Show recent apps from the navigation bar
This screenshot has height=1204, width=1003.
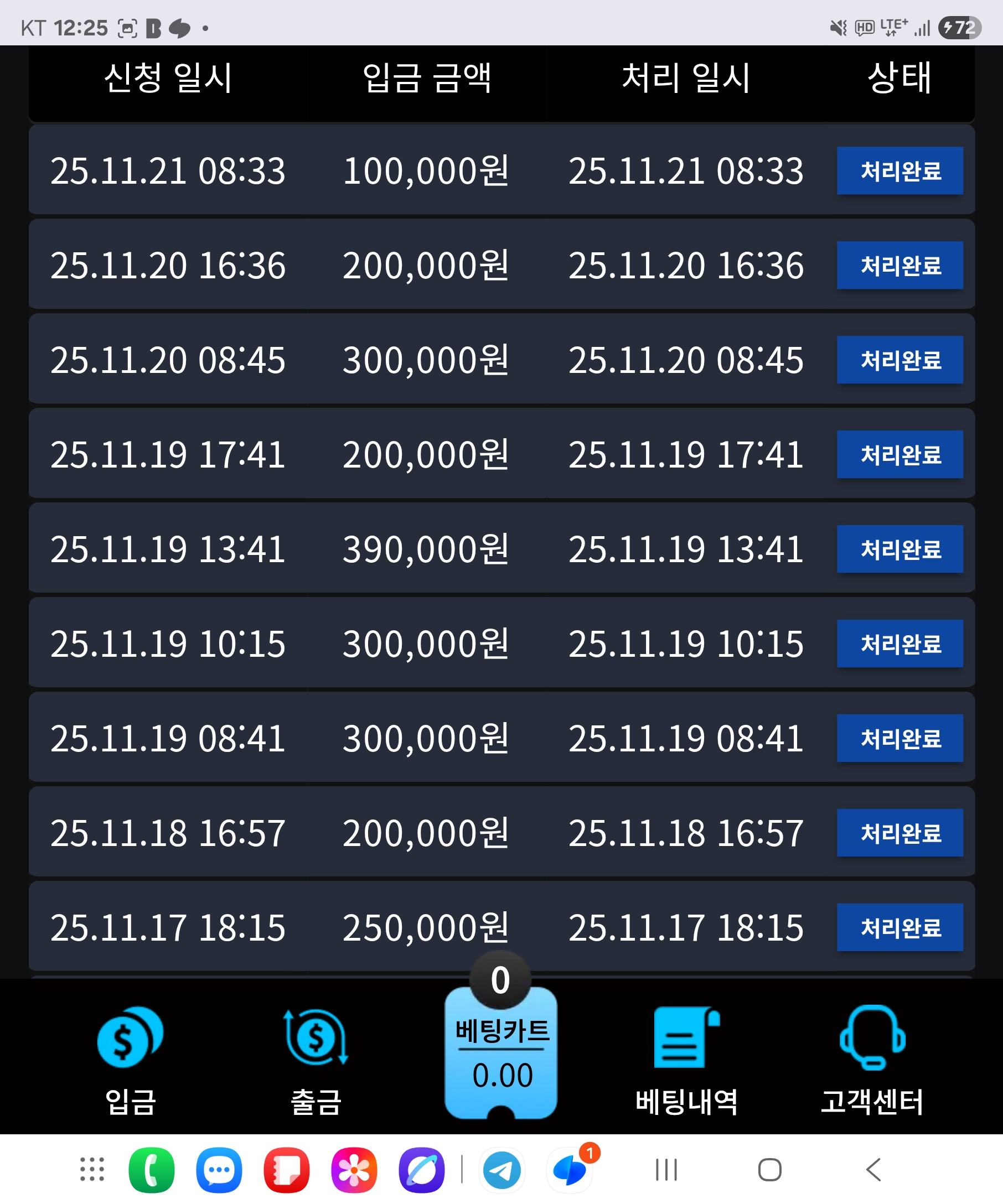pyautogui.click(x=666, y=1170)
